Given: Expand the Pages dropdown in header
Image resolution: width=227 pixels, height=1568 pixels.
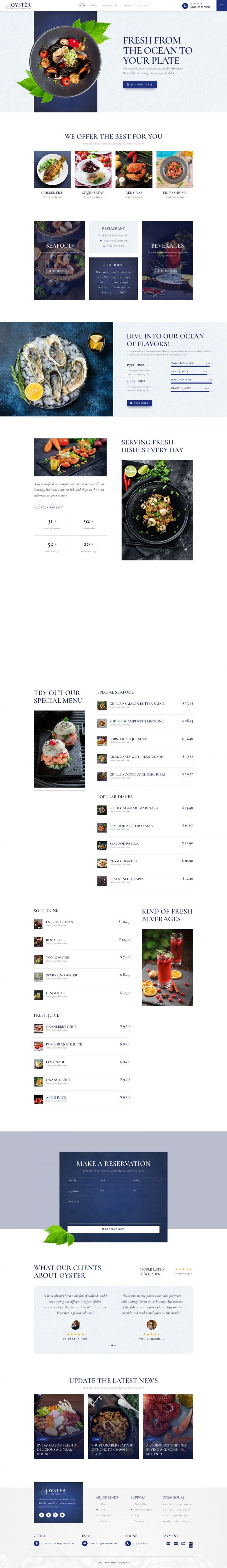Looking at the screenshot, I should [127, 5].
